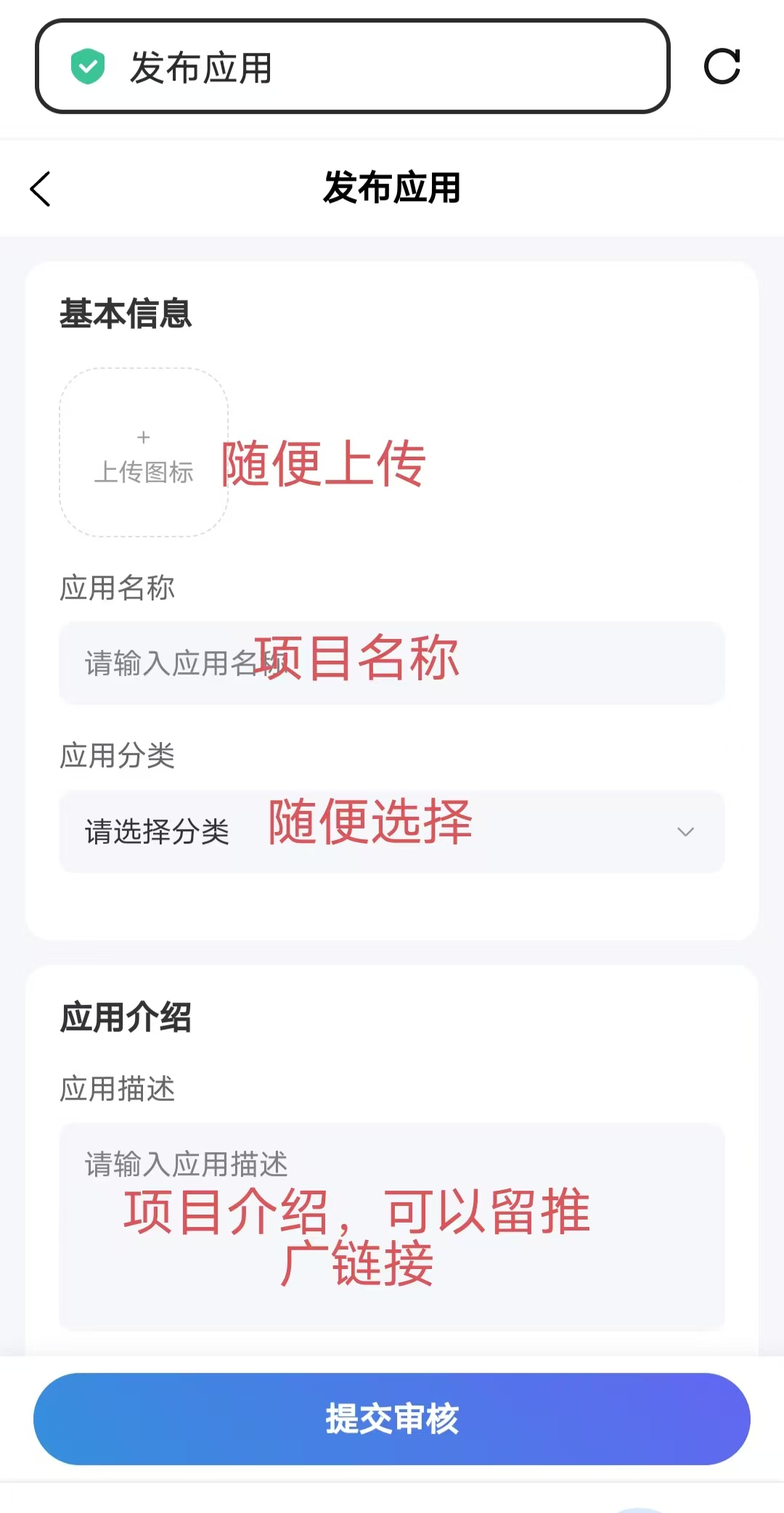Open the 应用分类 selector
This screenshot has width=784, height=1513.
392,832
